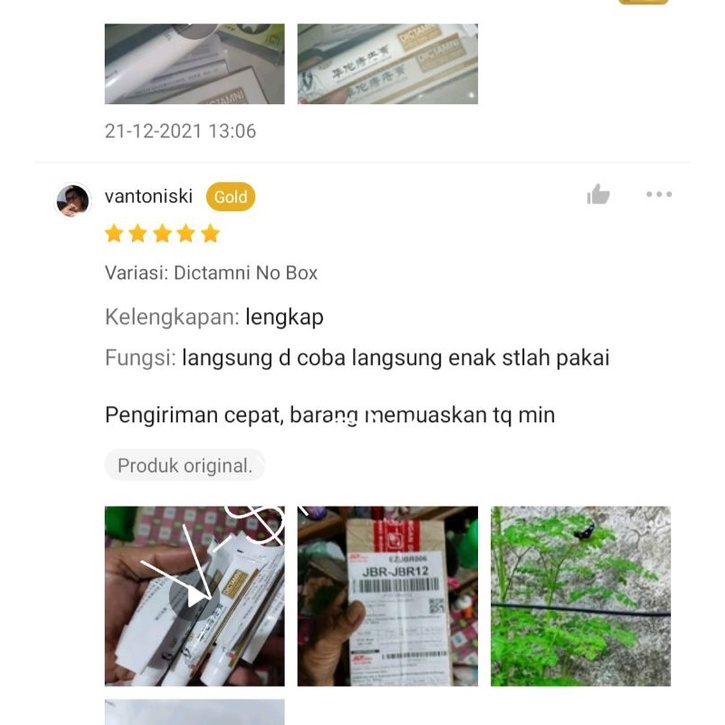
Task: Open the green plant review photo
Action: pyautogui.click(x=580, y=596)
